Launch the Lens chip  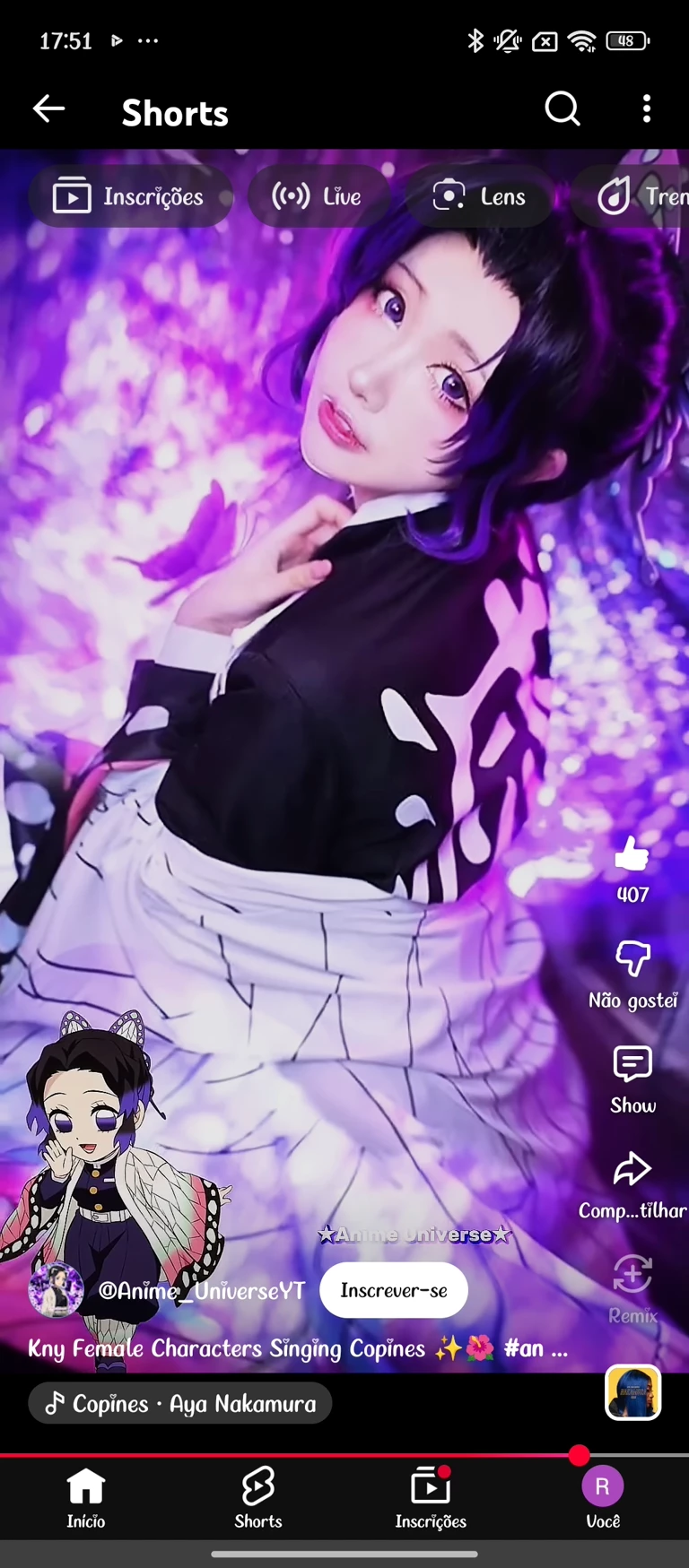(x=479, y=196)
